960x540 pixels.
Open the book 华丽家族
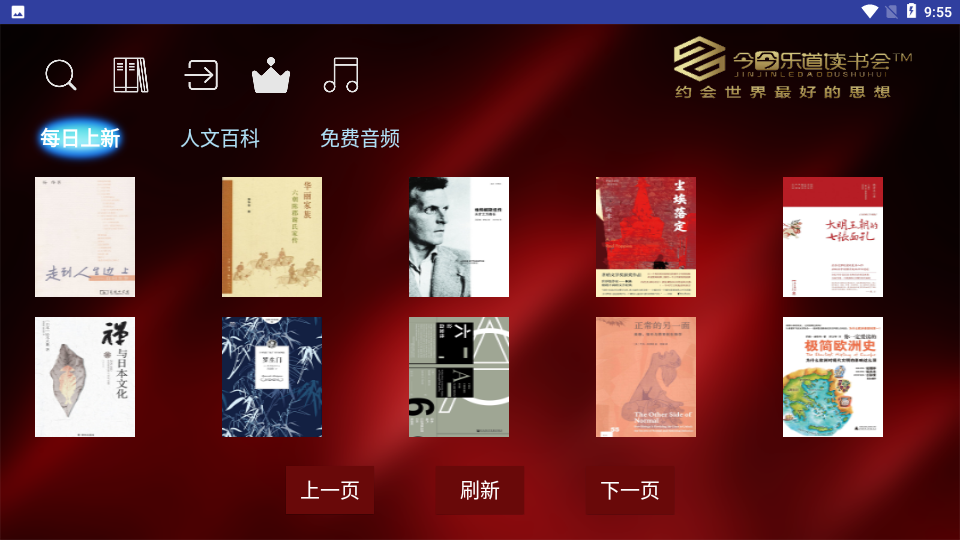[272, 237]
